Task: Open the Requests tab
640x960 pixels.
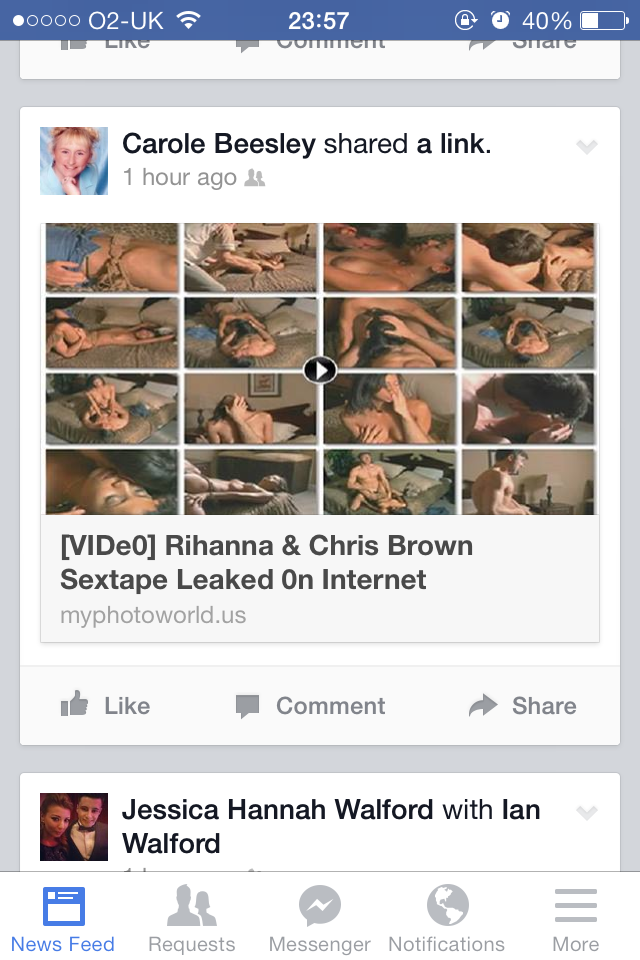Action: (x=191, y=920)
